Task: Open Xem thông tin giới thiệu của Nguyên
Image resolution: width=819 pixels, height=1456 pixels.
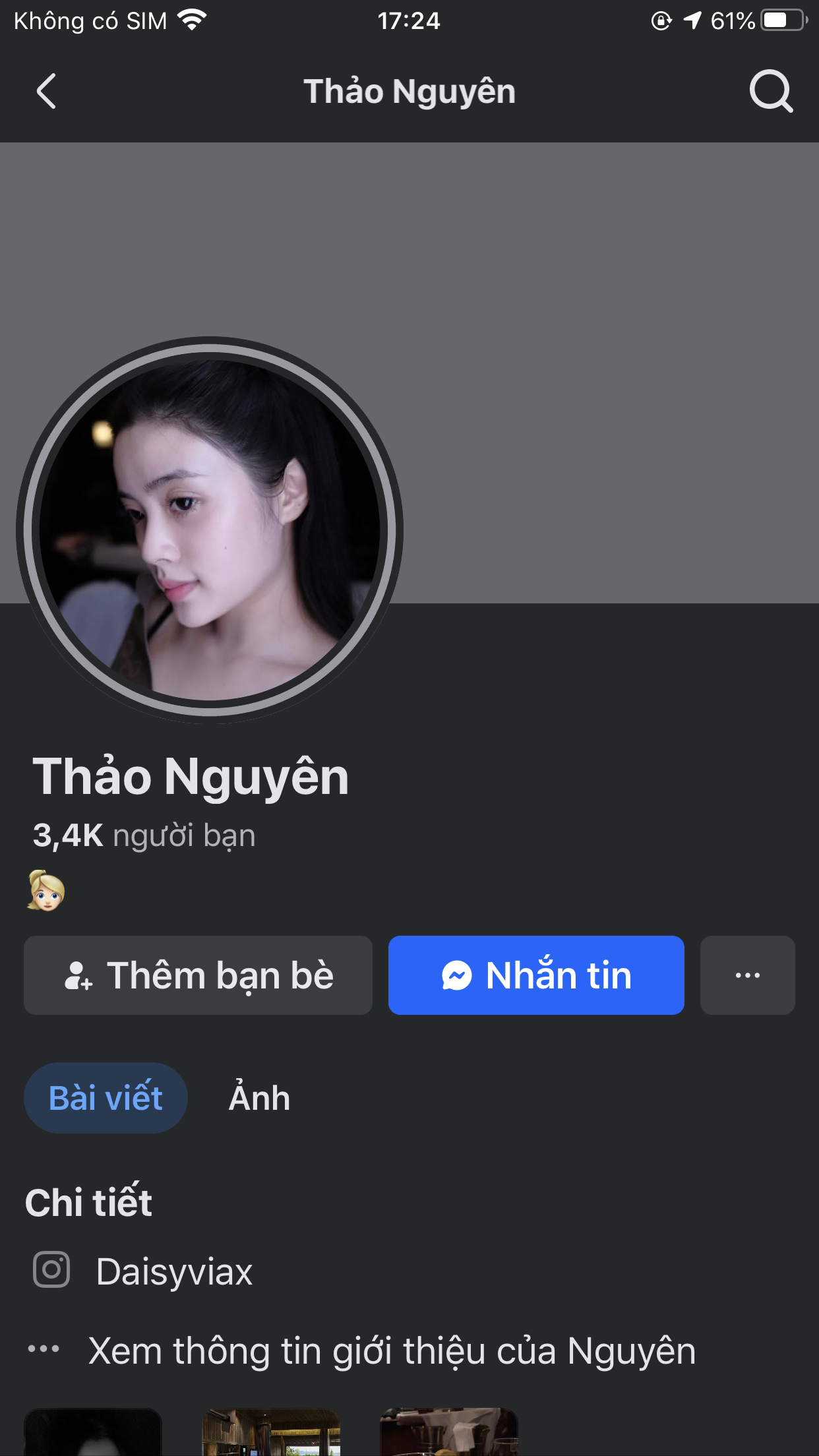Action: pos(392,1351)
